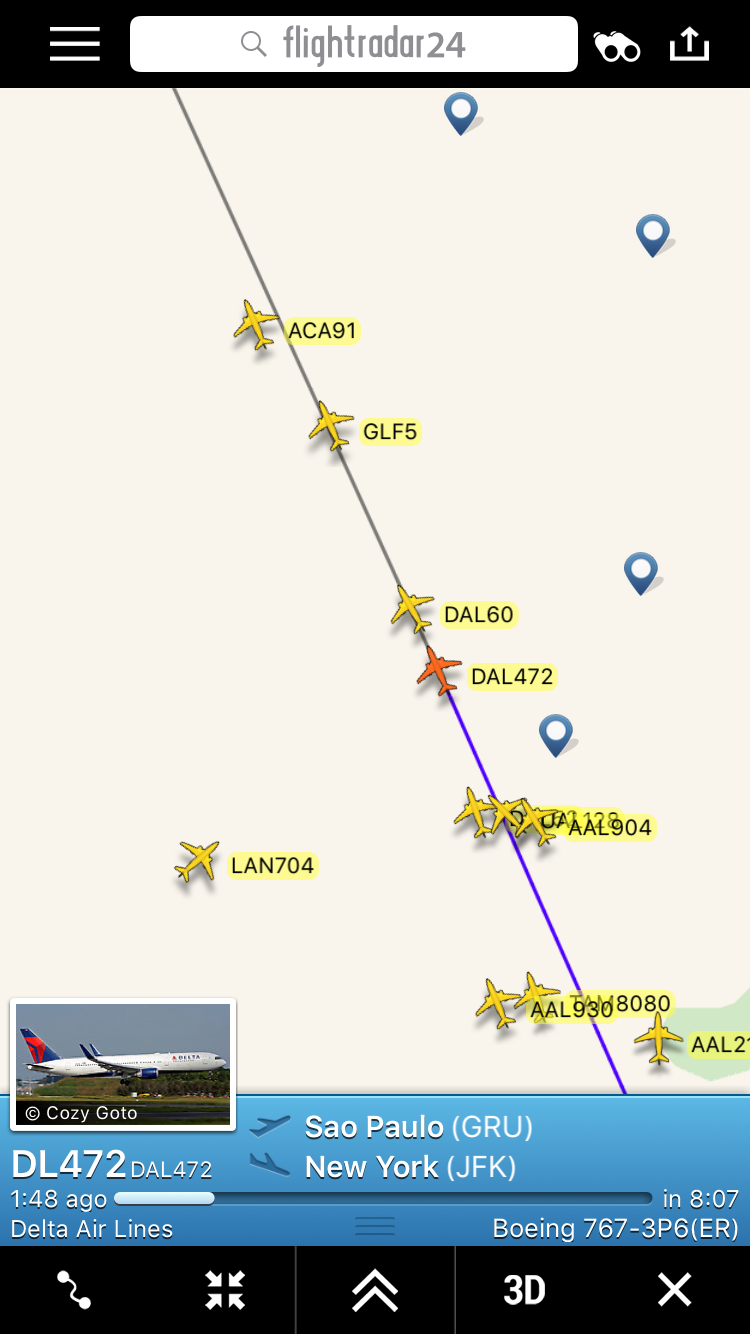Switch to the 3D view

click(524, 1290)
